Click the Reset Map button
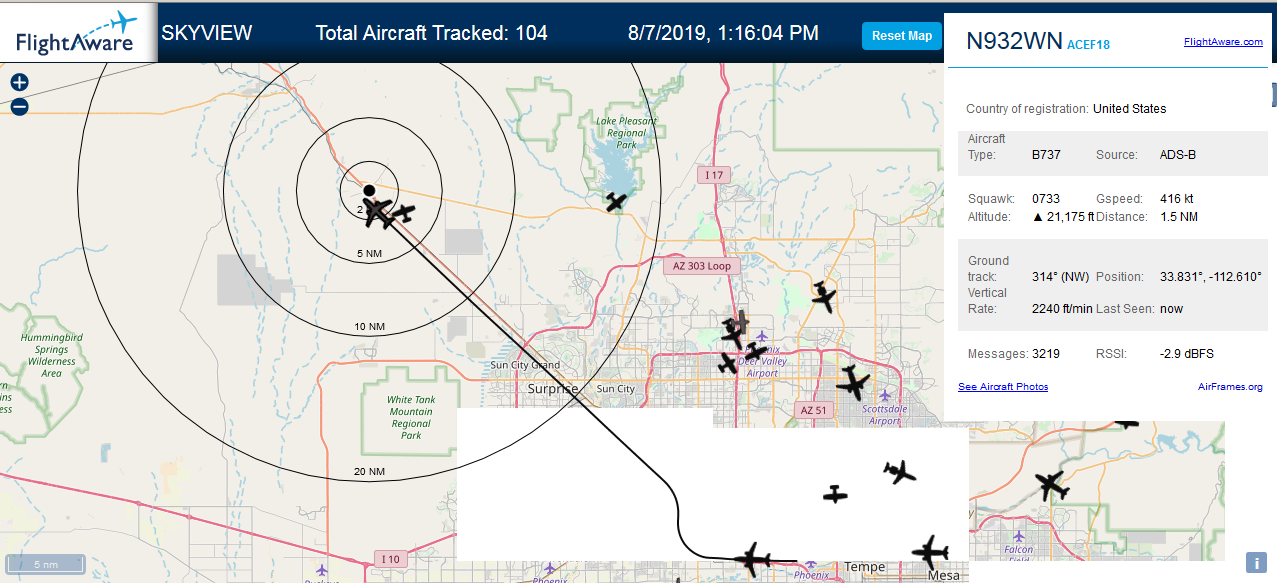This screenshot has height=583, width=1277. click(x=902, y=36)
